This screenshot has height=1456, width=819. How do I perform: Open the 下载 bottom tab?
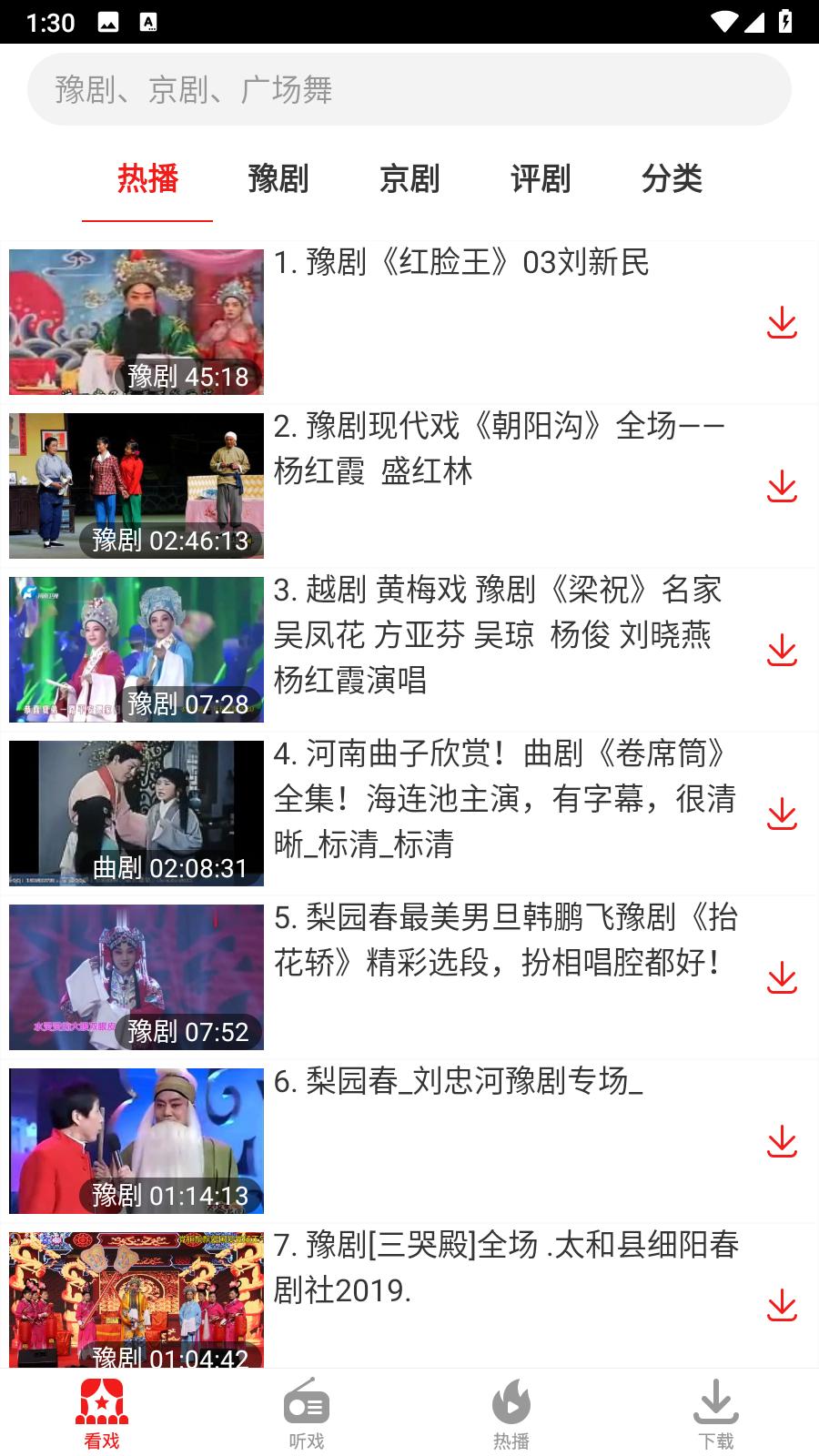coord(716,1413)
